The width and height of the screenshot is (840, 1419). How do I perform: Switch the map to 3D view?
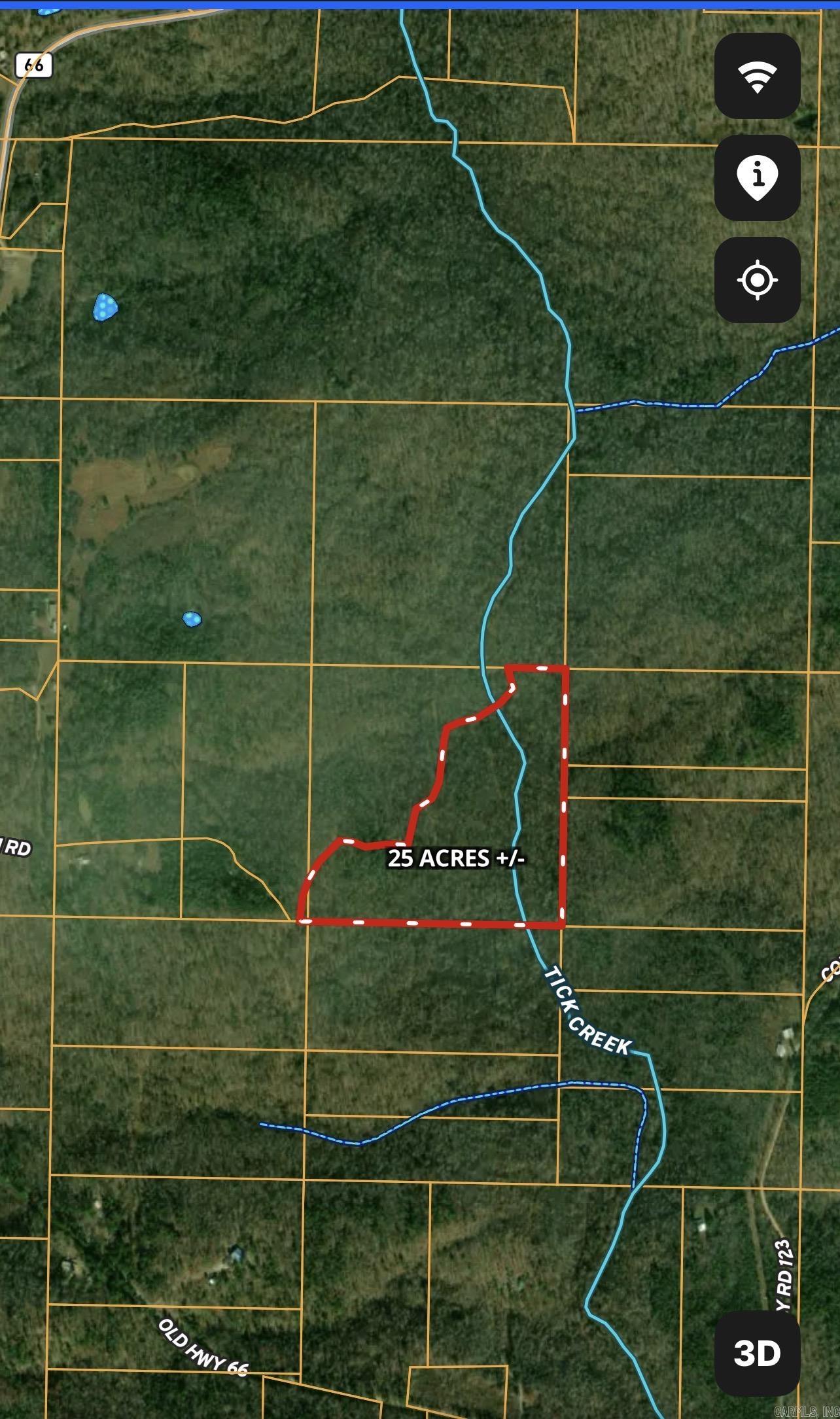[x=757, y=1353]
